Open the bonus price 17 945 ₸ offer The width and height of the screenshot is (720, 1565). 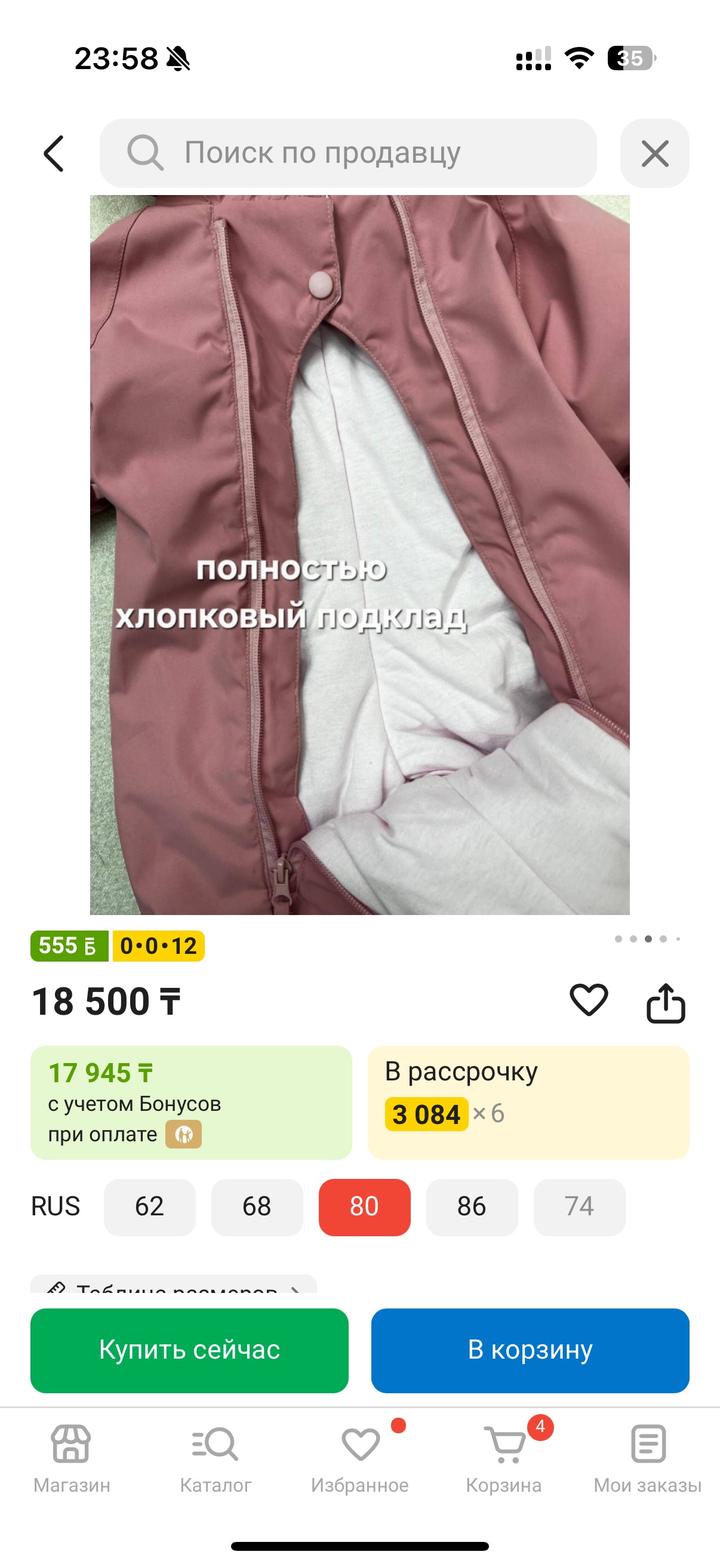click(191, 1102)
